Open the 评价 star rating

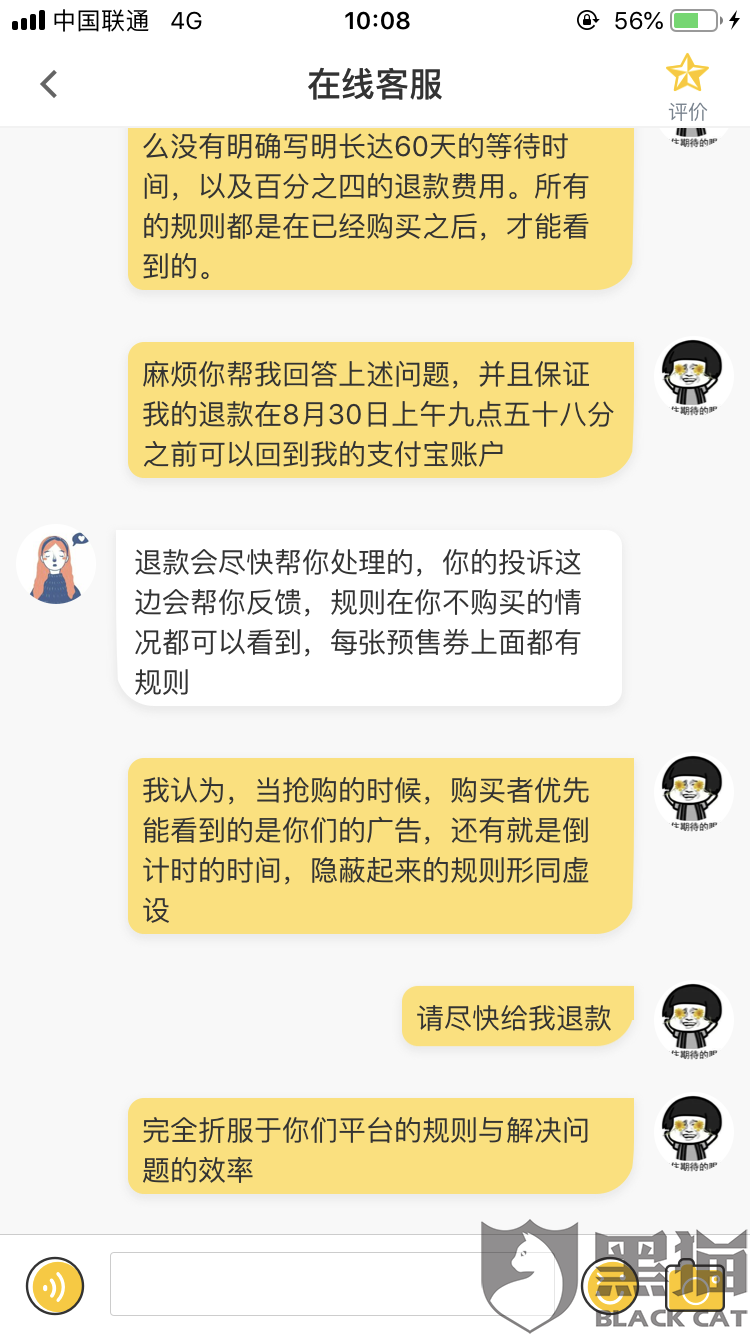coord(687,87)
